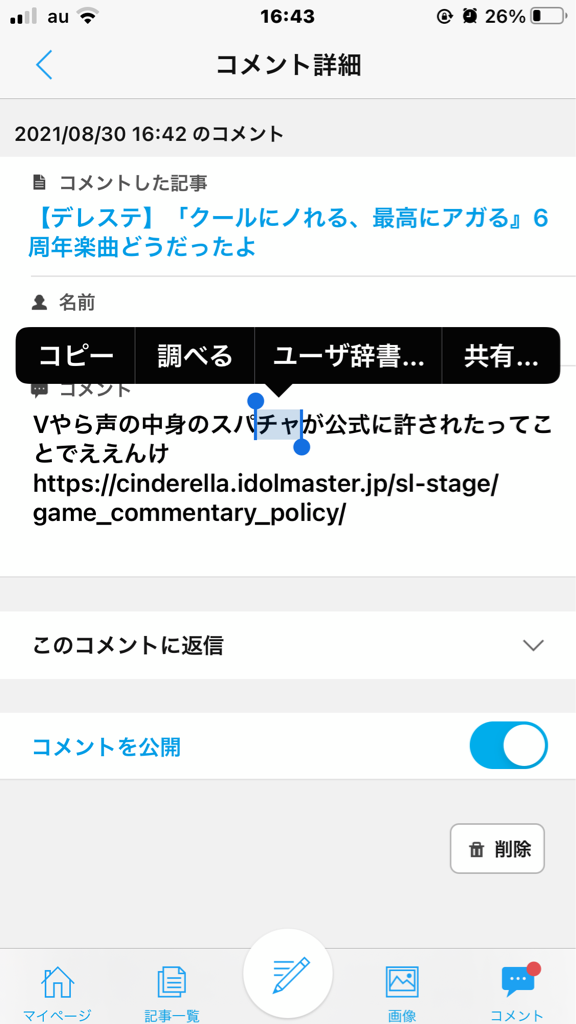
Task: Open the commented article about the デレステ 6周年楽曲
Action: click(288, 233)
